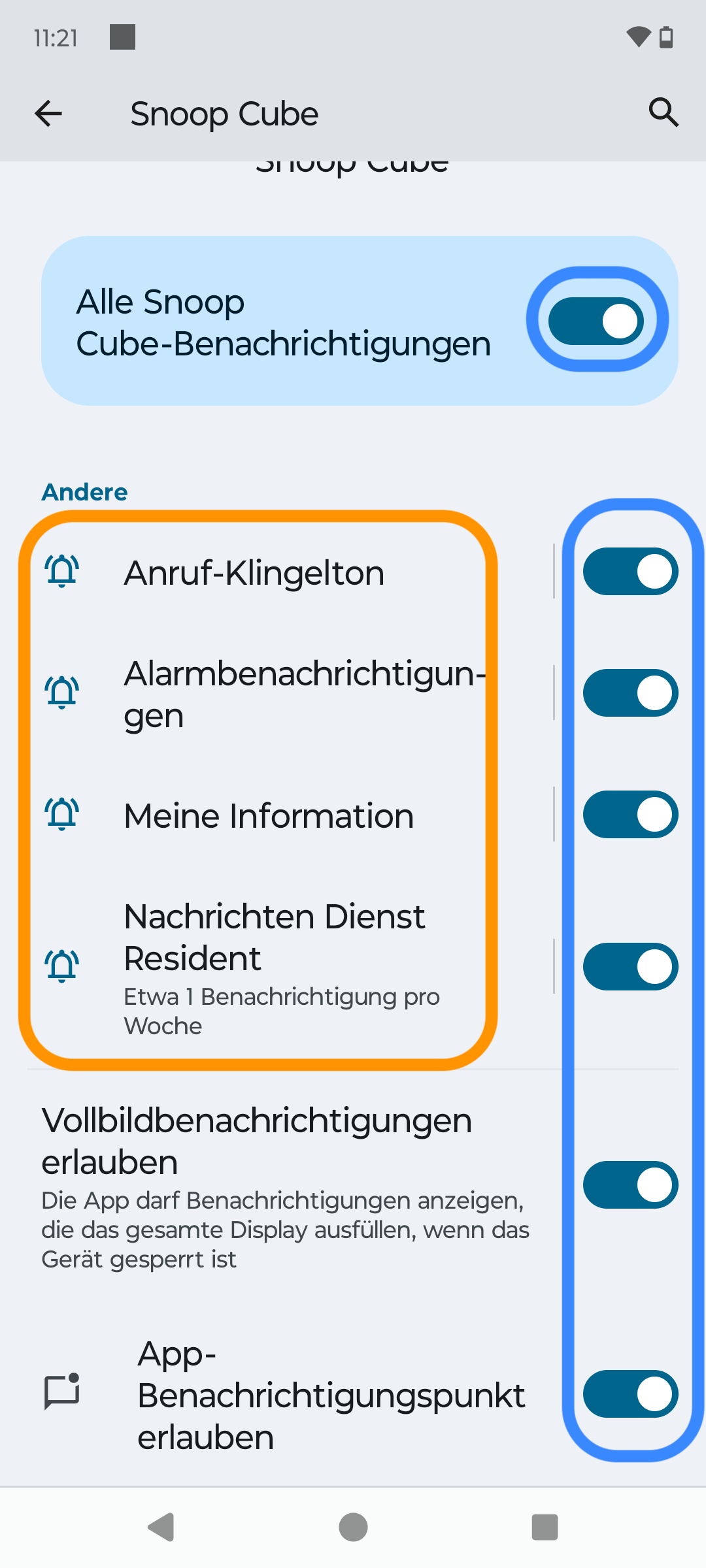Open Anruf-Klingelton notification settings
This screenshot has height=1568, width=706.
(255, 573)
